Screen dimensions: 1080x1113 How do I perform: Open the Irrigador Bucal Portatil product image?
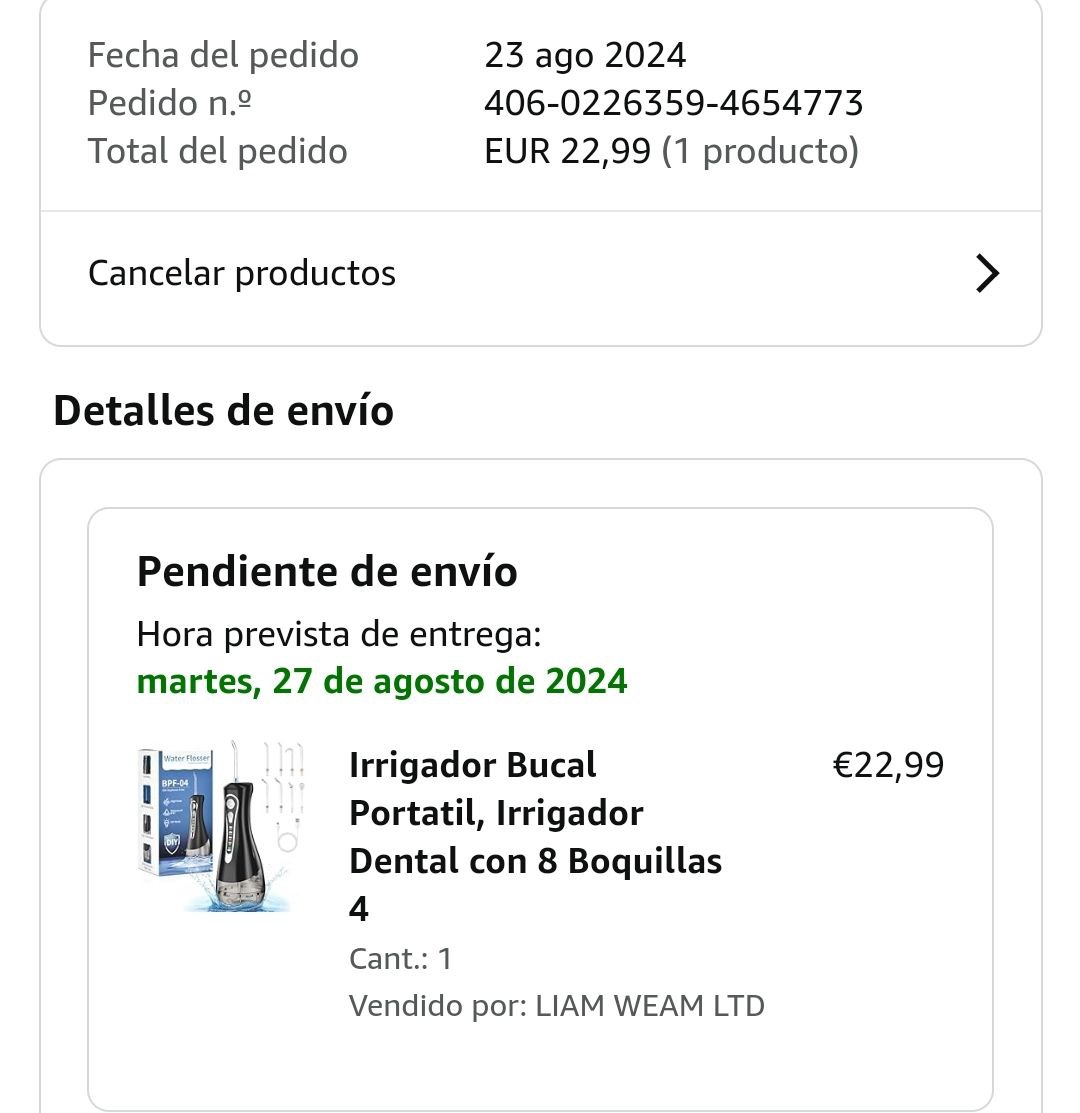tap(221, 827)
